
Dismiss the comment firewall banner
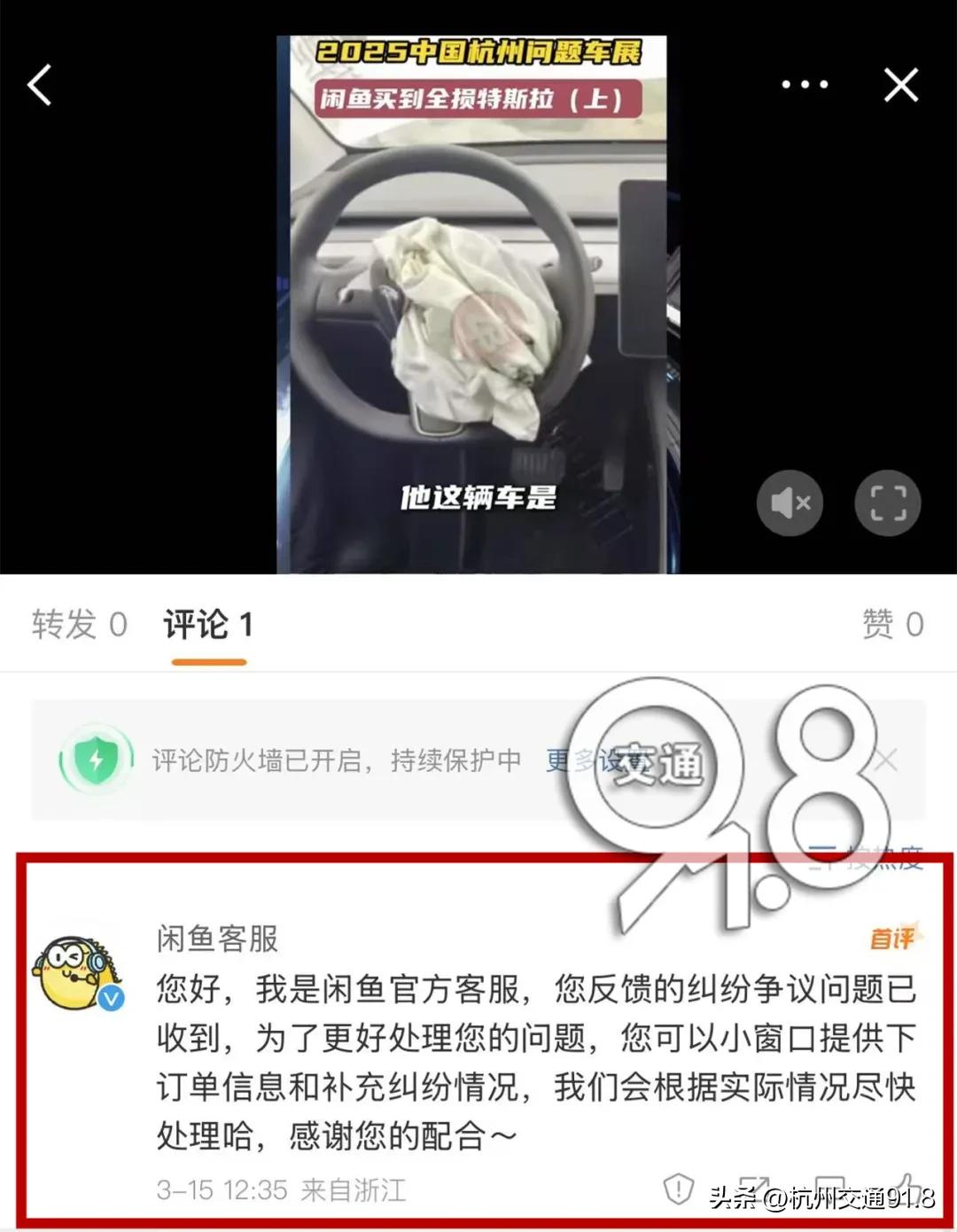point(886,760)
